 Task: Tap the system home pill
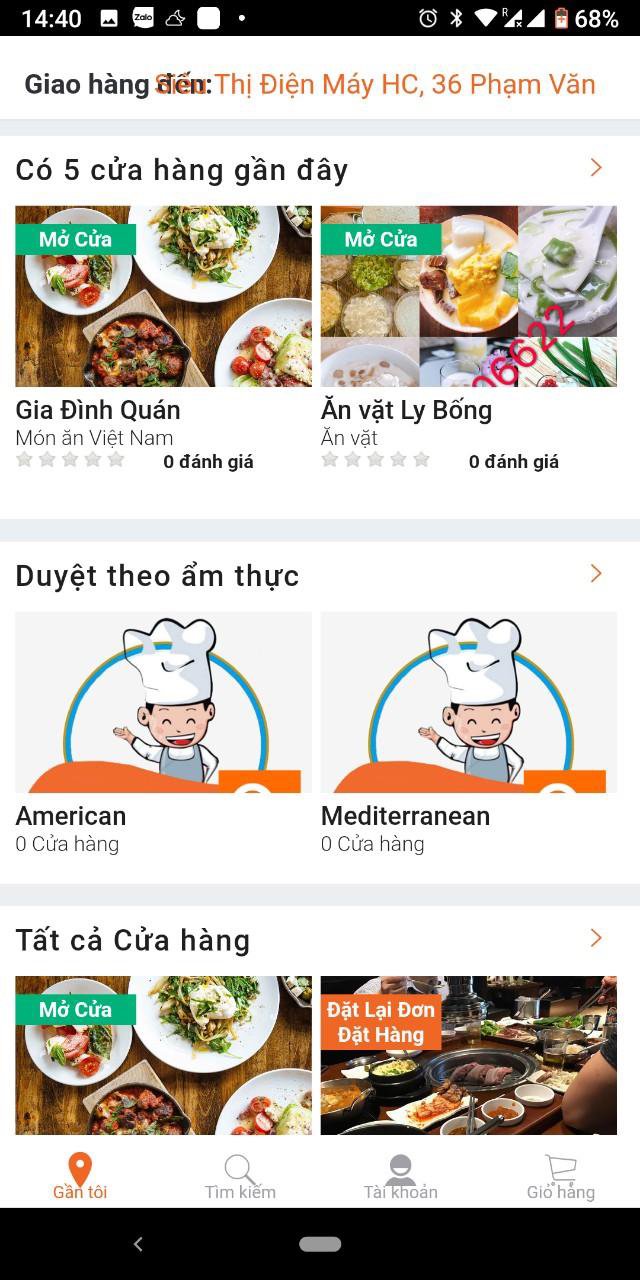coord(320,1244)
